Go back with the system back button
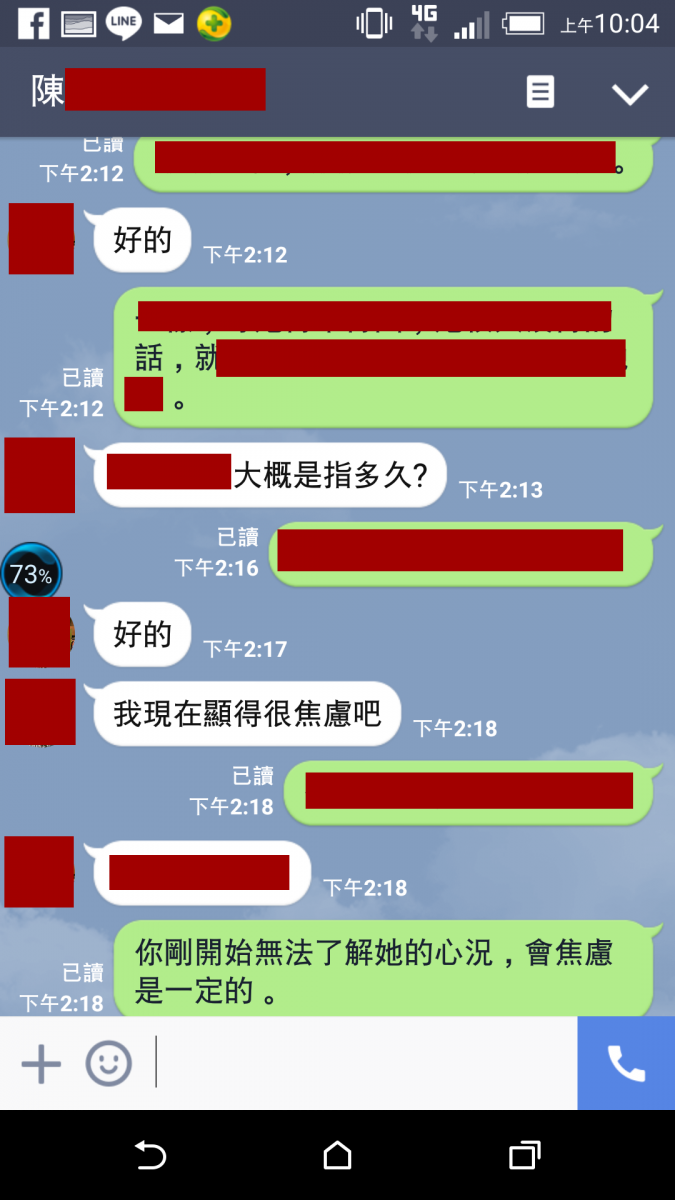The height and width of the screenshot is (1200, 675). click(150, 1156)
